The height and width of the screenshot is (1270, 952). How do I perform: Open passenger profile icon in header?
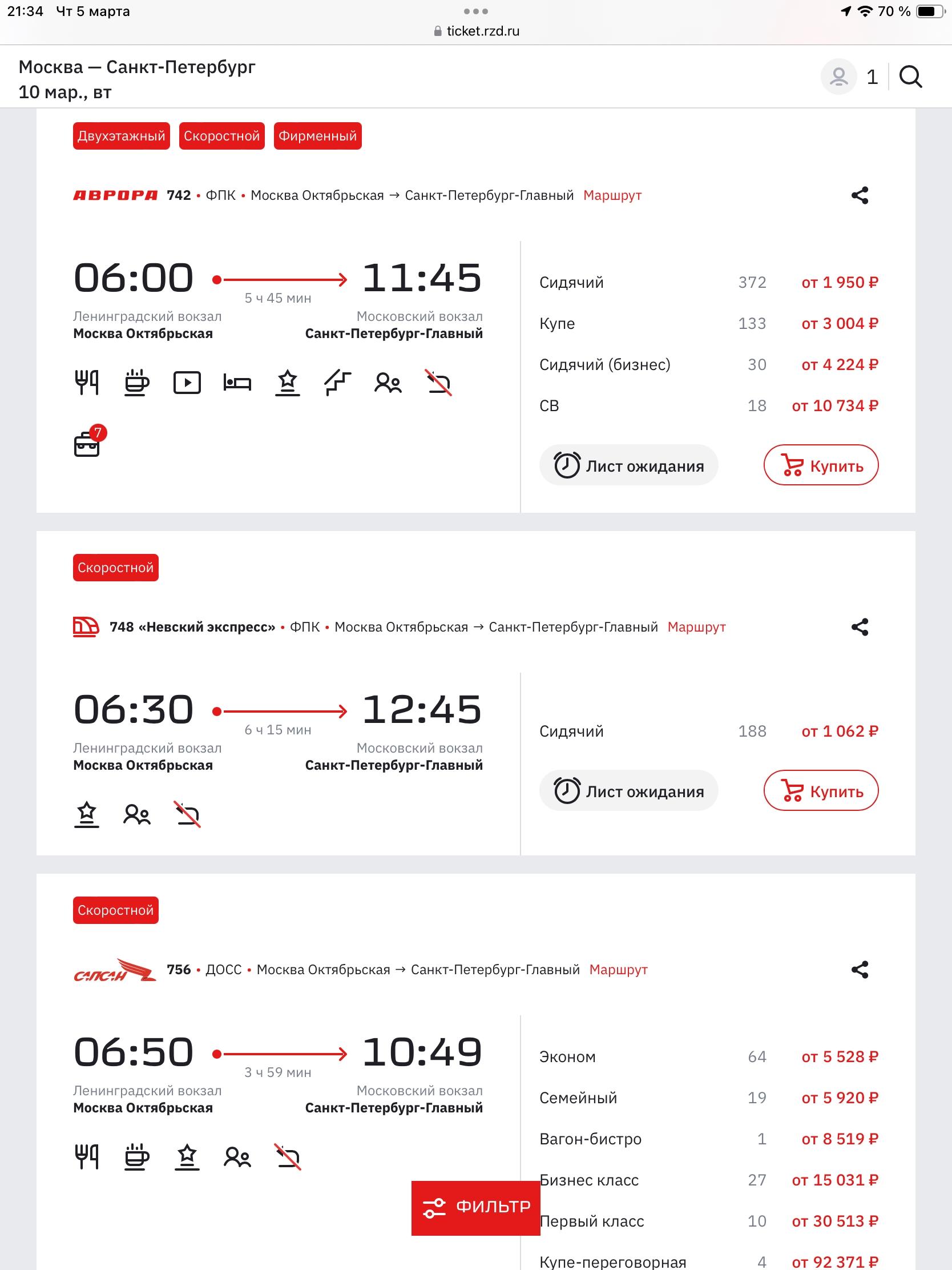point(838,77)
